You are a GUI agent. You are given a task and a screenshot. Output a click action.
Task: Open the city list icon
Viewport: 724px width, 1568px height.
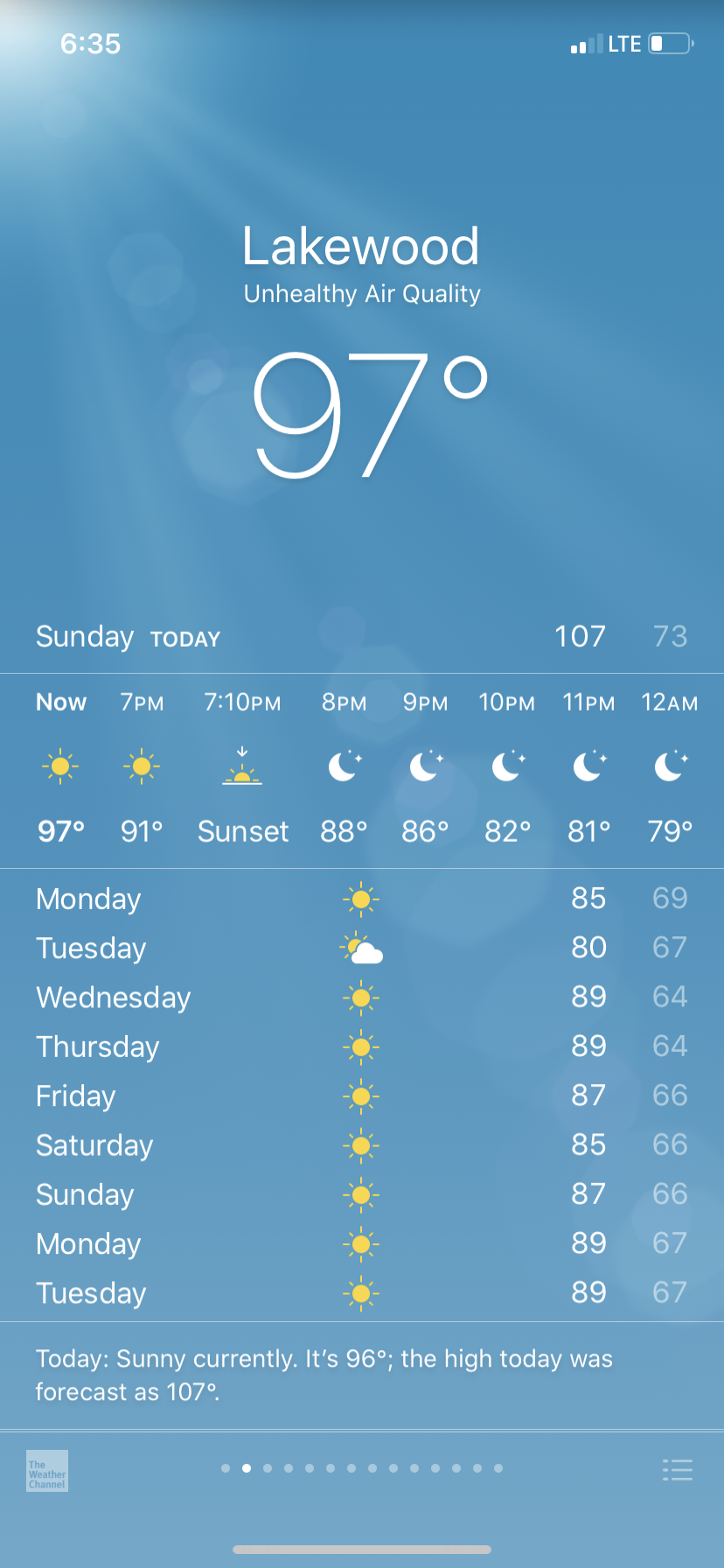(x=678, y=1469)
